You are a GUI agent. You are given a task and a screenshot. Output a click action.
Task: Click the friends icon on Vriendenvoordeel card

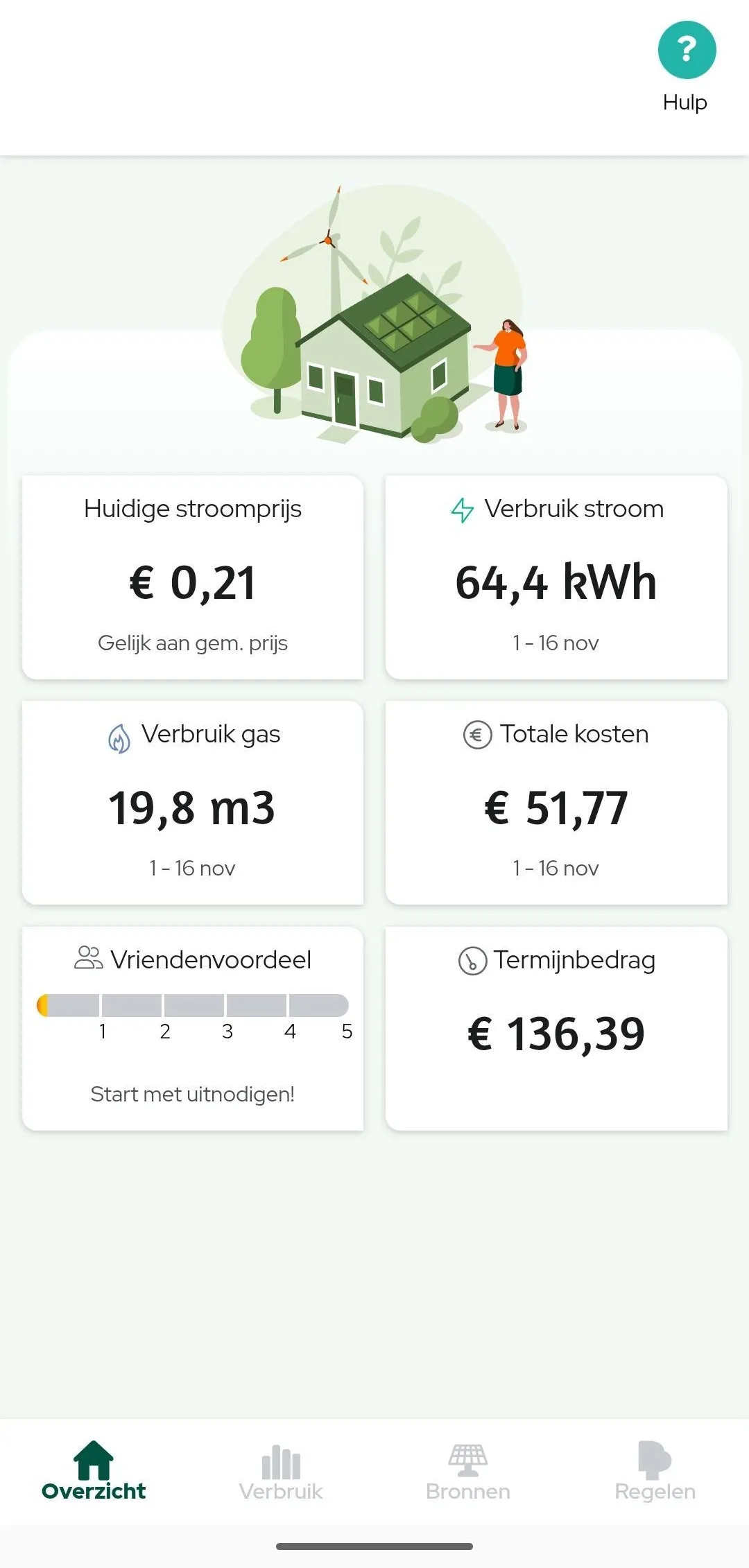[x=87, y=959]
